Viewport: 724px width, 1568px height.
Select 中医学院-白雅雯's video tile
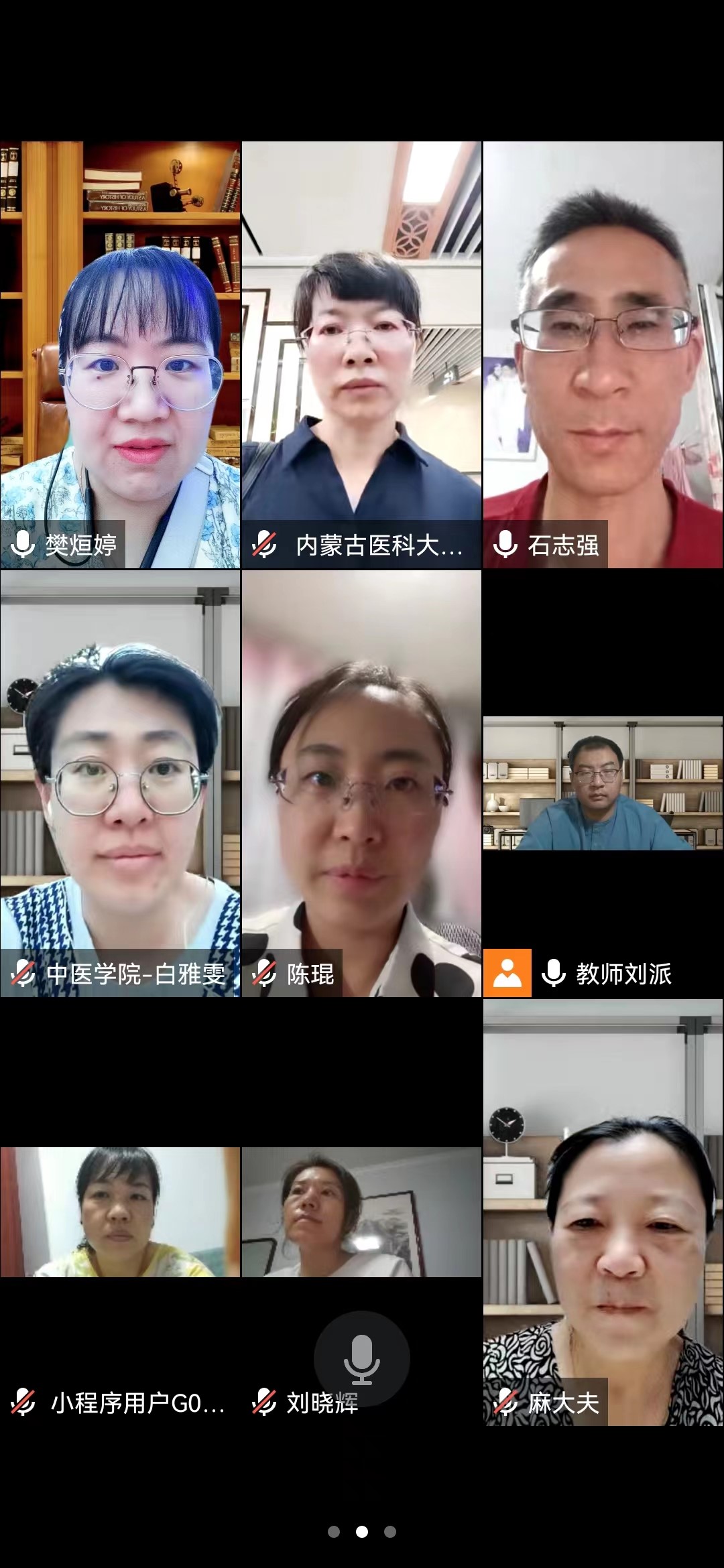point(120,784)
